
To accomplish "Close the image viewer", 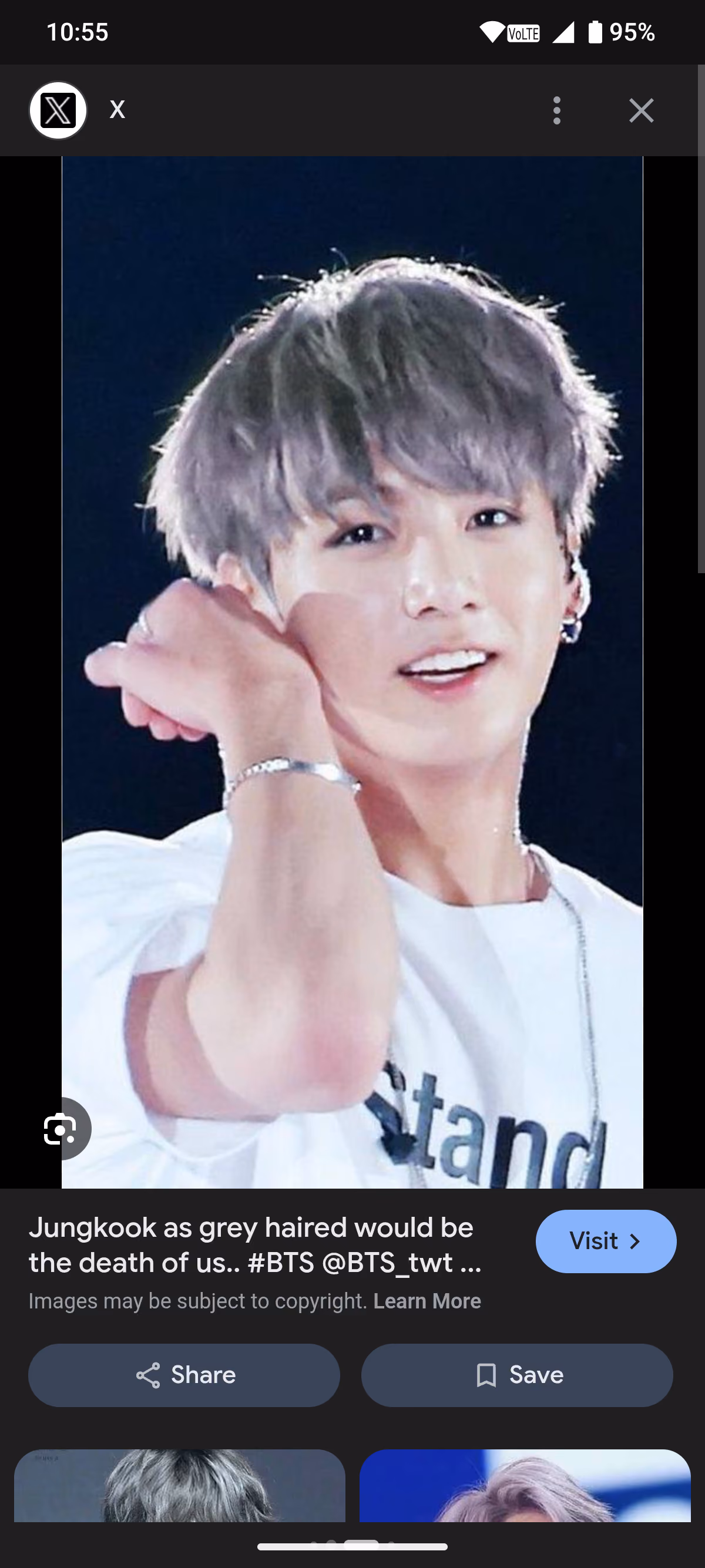I will tap(641, 111).
